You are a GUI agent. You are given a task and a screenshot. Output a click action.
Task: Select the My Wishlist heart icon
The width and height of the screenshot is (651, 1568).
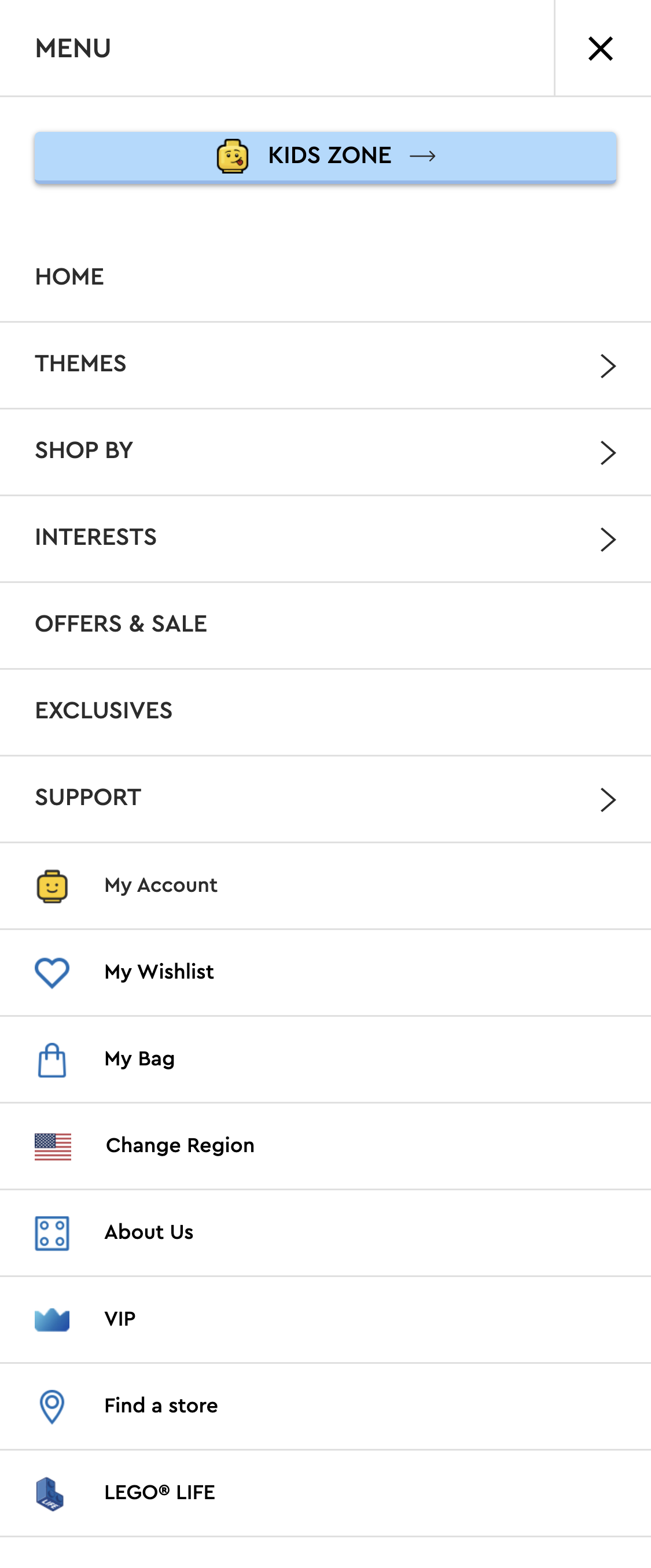click(52, 973)
